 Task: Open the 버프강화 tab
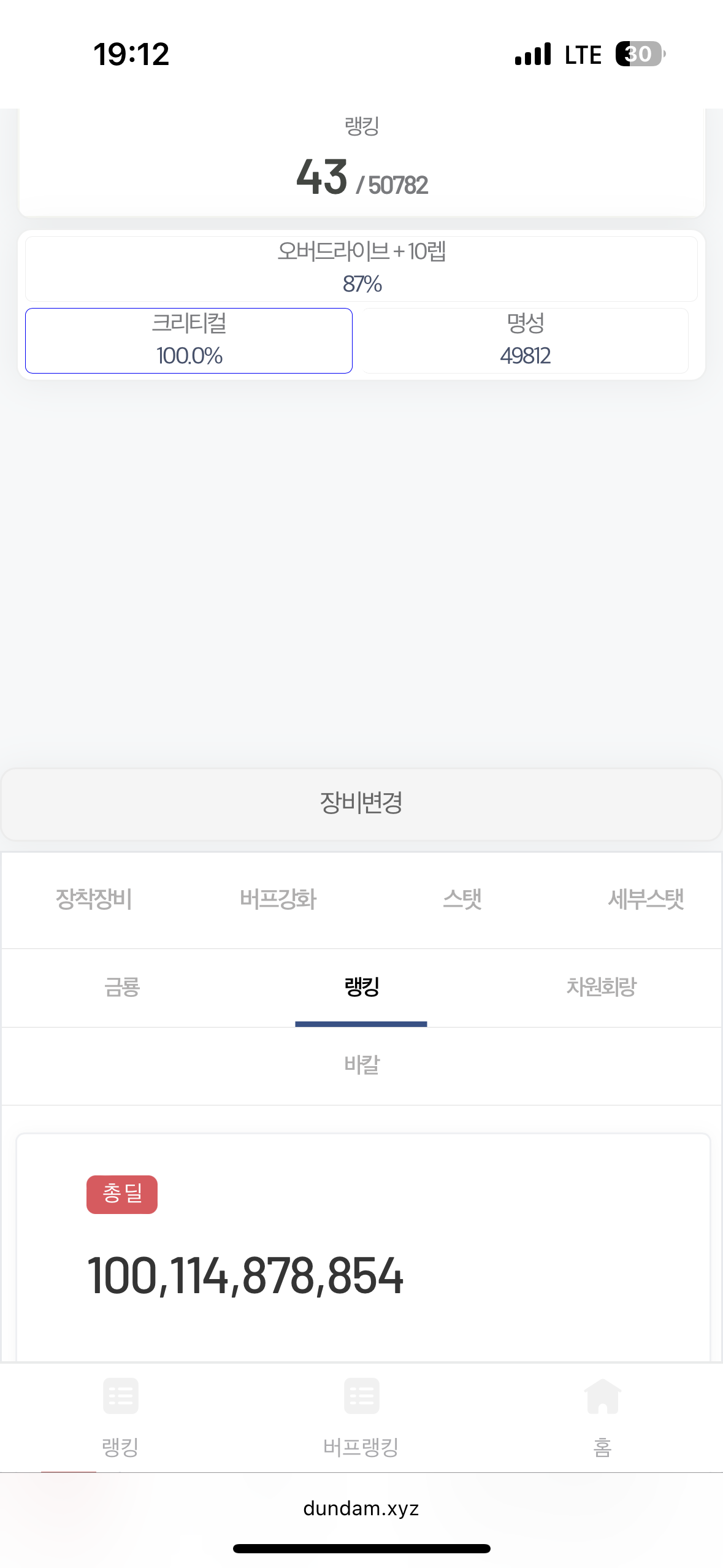click(278, 899)
